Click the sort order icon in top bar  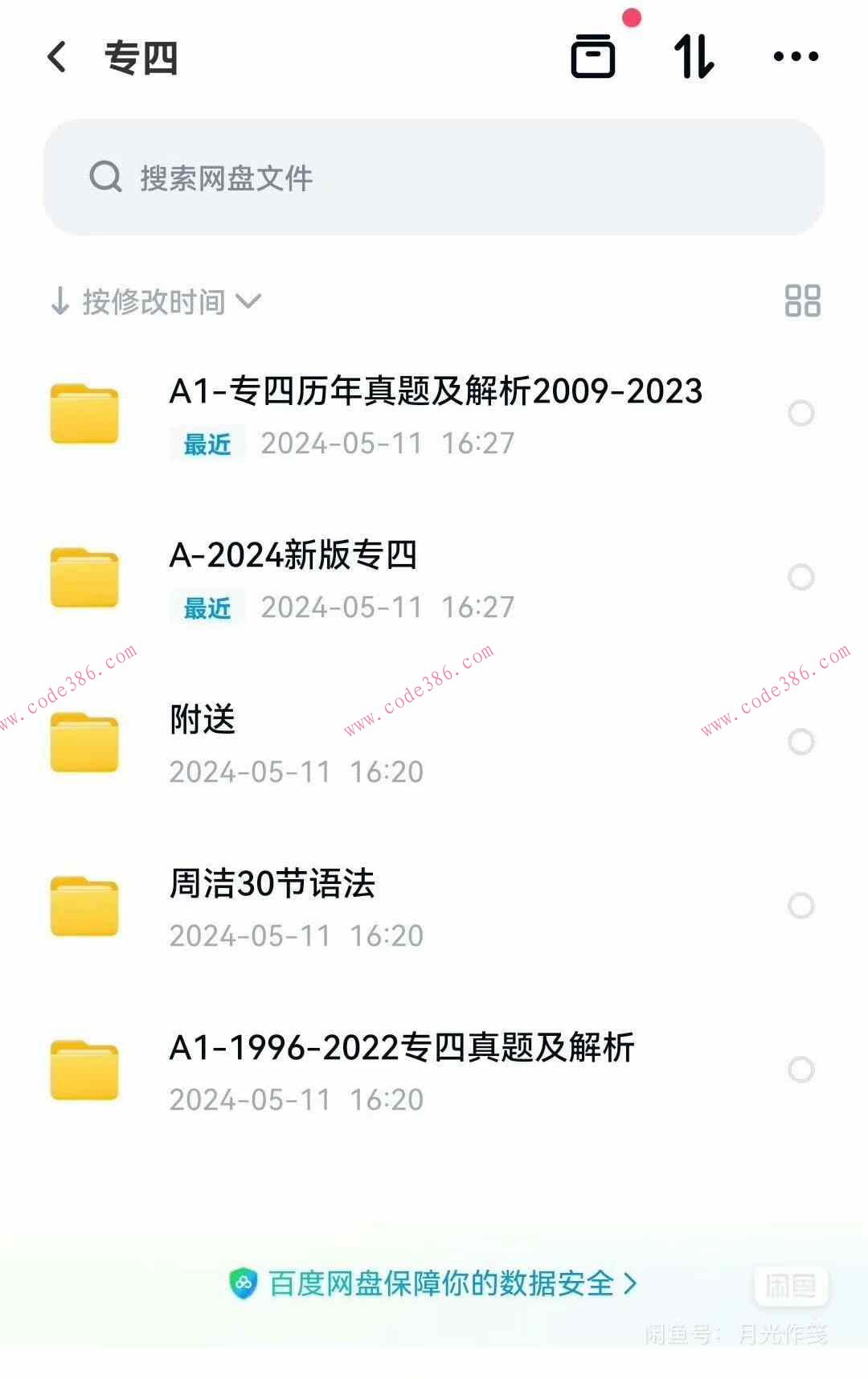pos(694,56)
